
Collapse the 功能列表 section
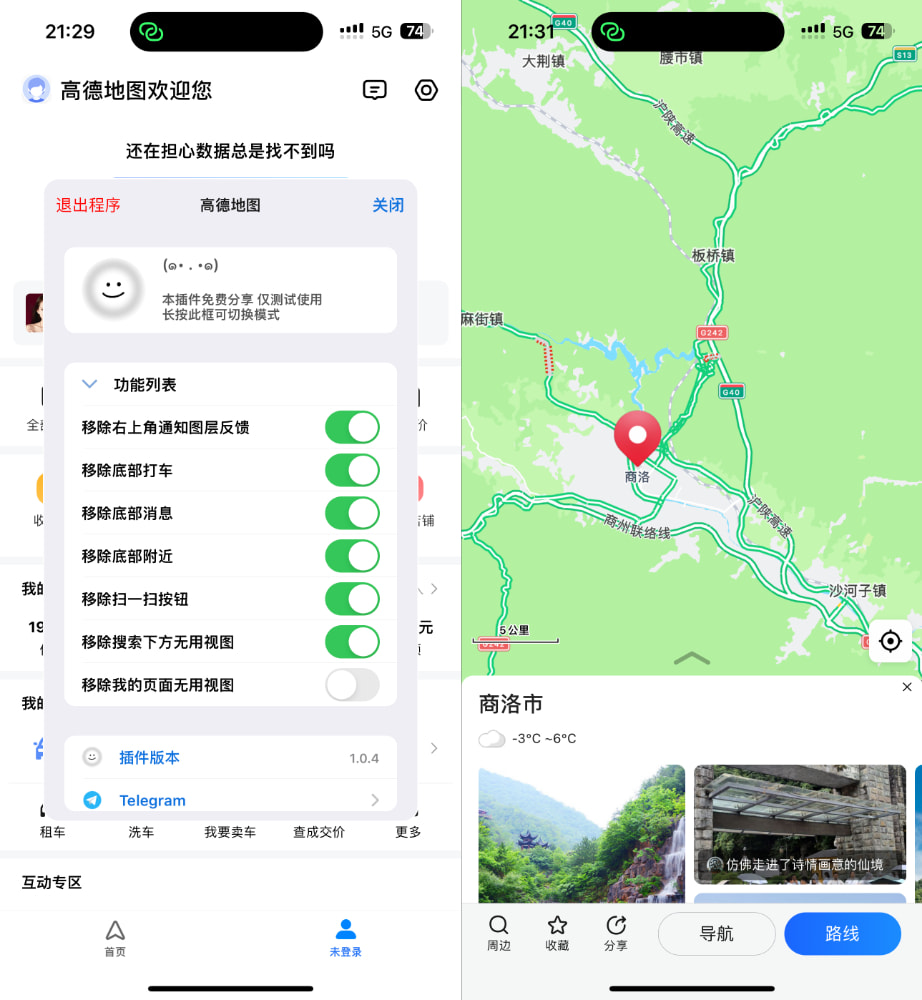point(90,384)
